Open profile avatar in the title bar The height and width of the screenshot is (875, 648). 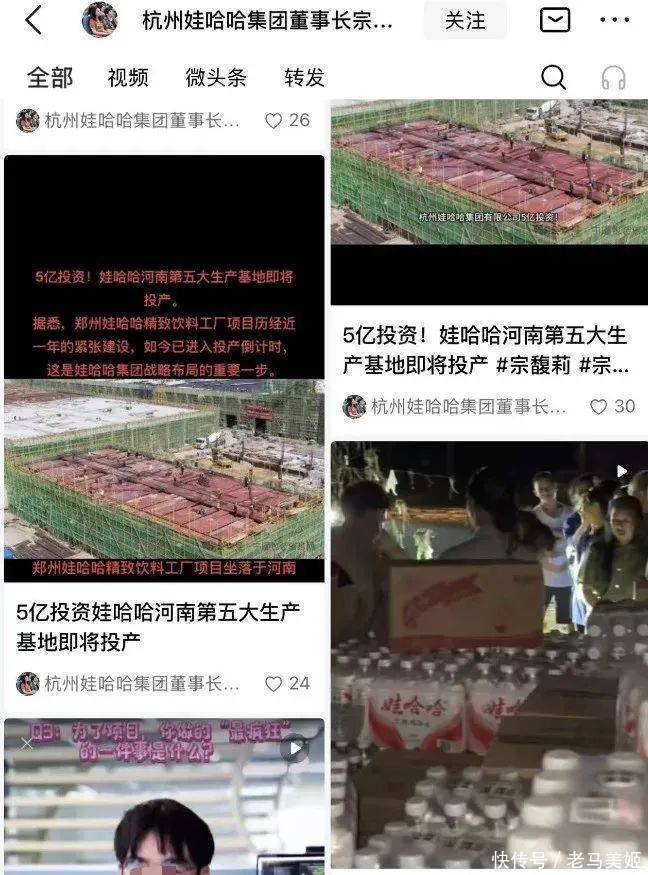pos(100,20)
